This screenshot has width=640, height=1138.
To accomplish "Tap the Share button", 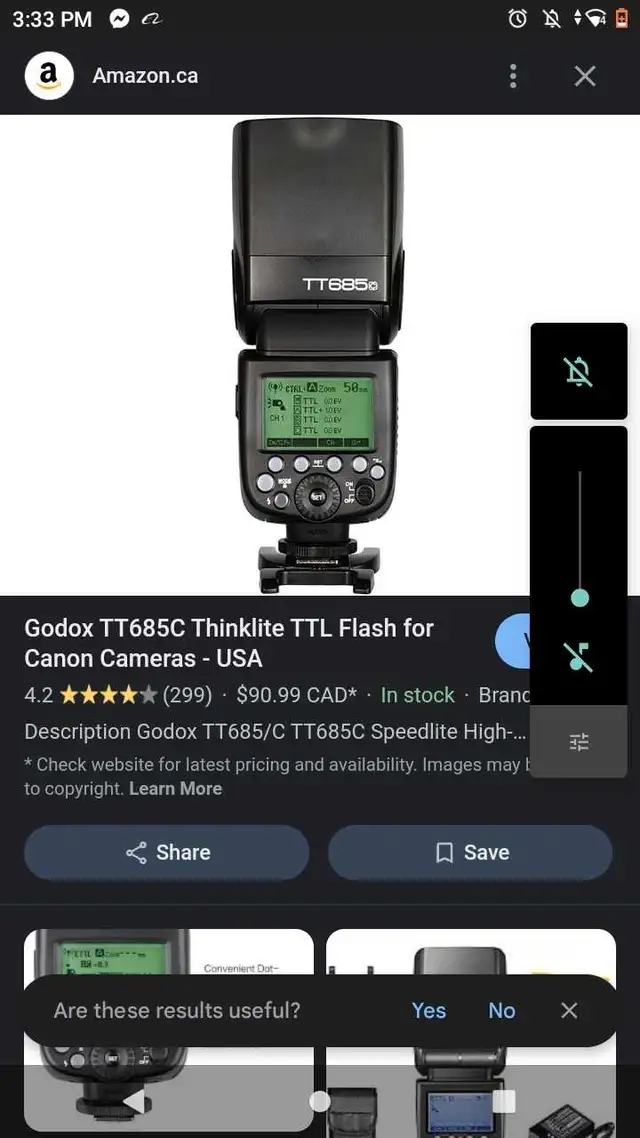I will tap(167, 852).
